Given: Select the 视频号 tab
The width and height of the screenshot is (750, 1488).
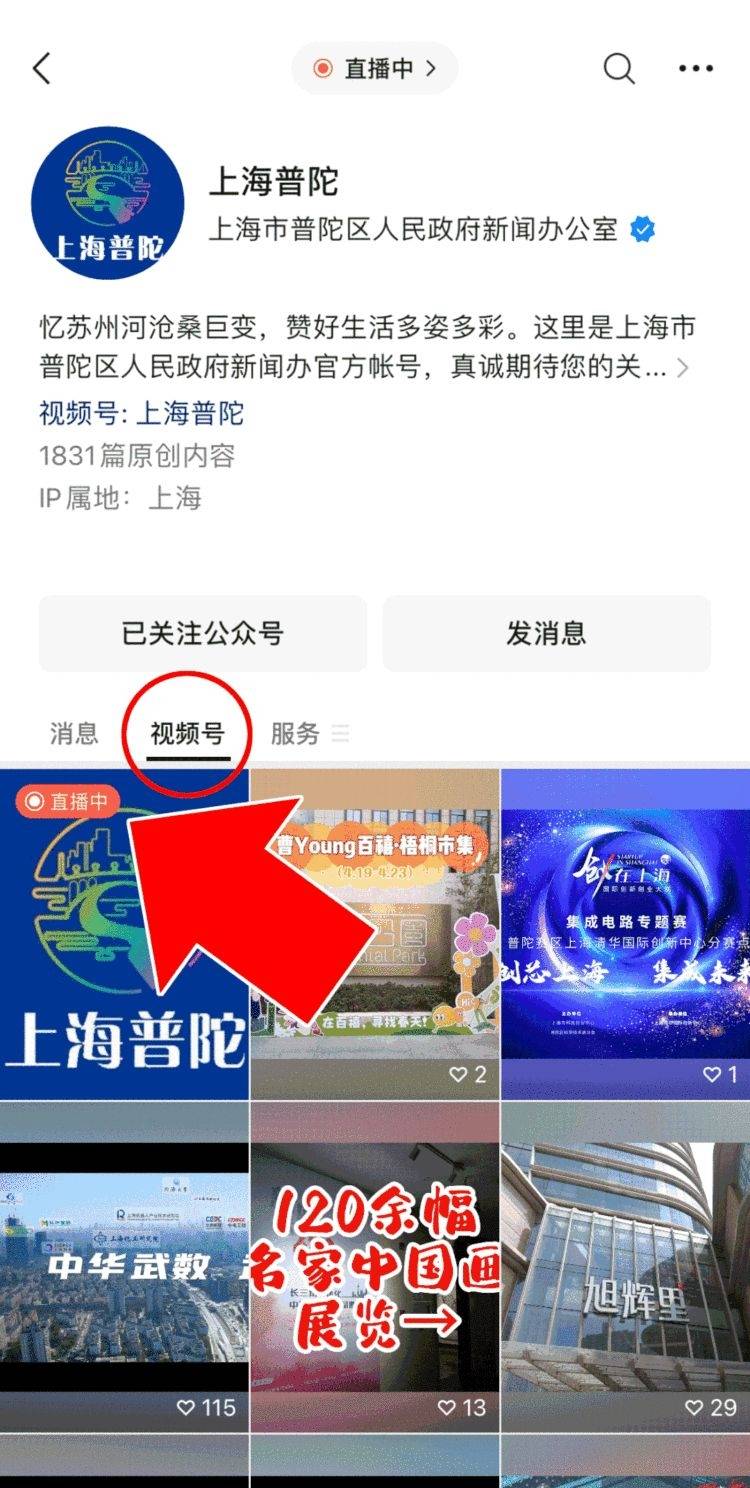Looking at the screenshot, I should pos(187,733).
